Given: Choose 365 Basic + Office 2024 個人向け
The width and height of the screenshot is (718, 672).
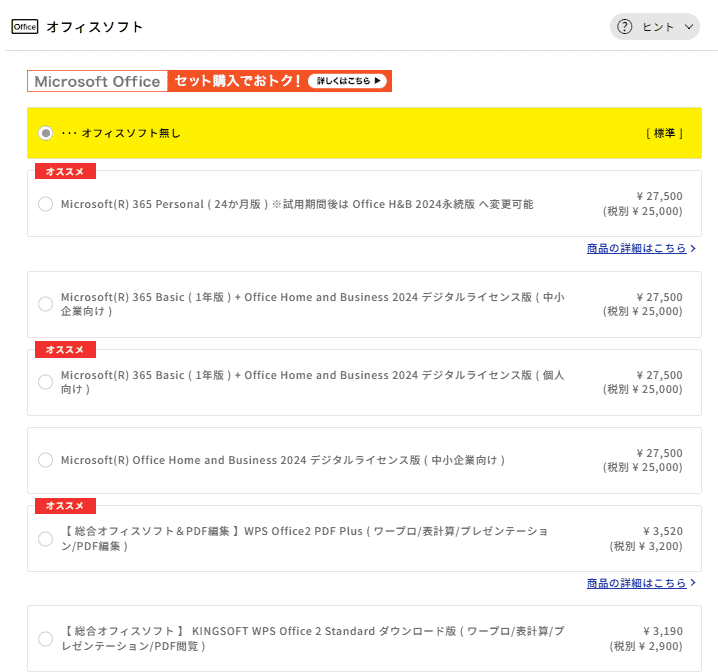Looking at the screenshot, I should coord(46,382).
